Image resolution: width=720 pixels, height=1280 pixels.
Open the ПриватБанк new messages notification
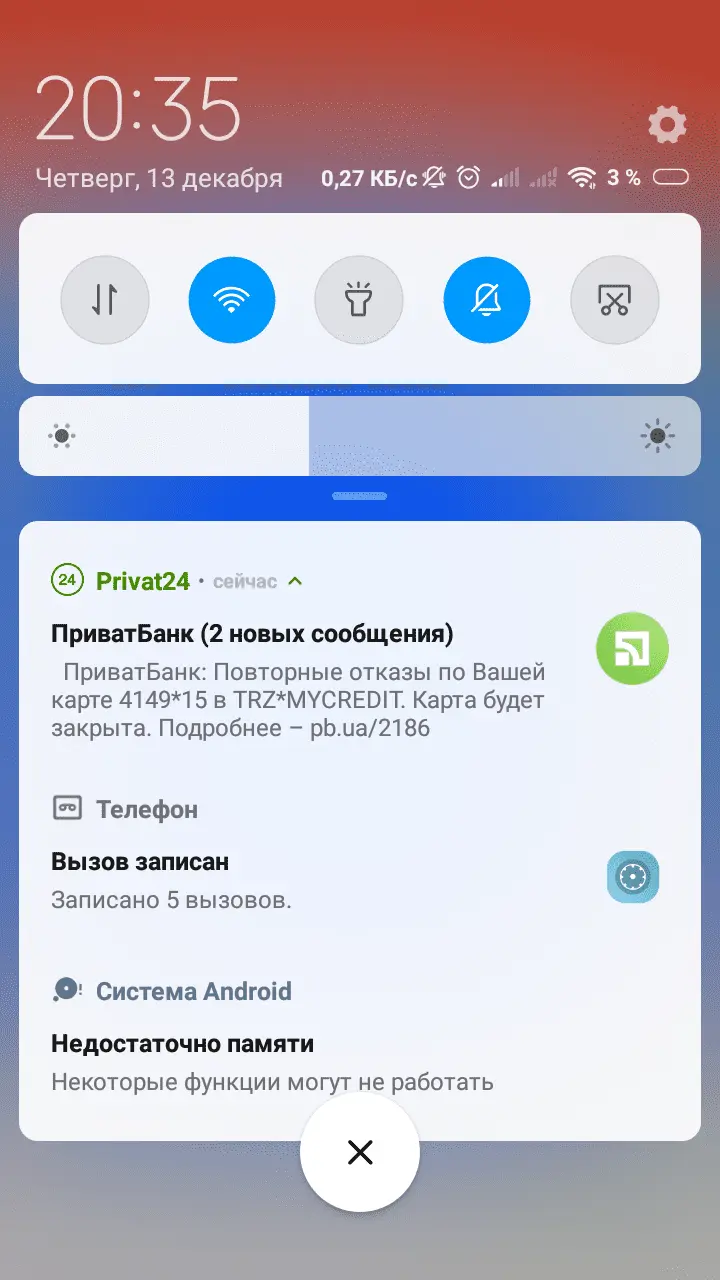(300, 680)
